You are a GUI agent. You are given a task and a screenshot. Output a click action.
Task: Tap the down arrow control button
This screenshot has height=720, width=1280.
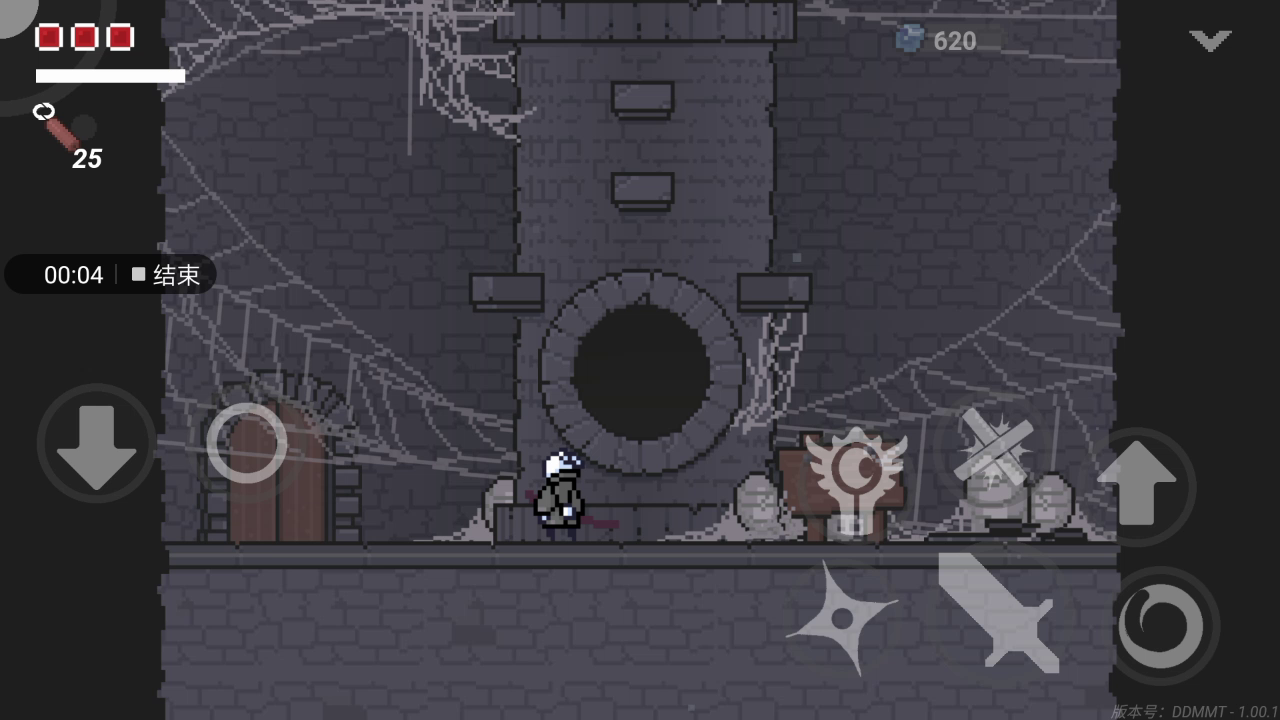click(x=96, y=444)
